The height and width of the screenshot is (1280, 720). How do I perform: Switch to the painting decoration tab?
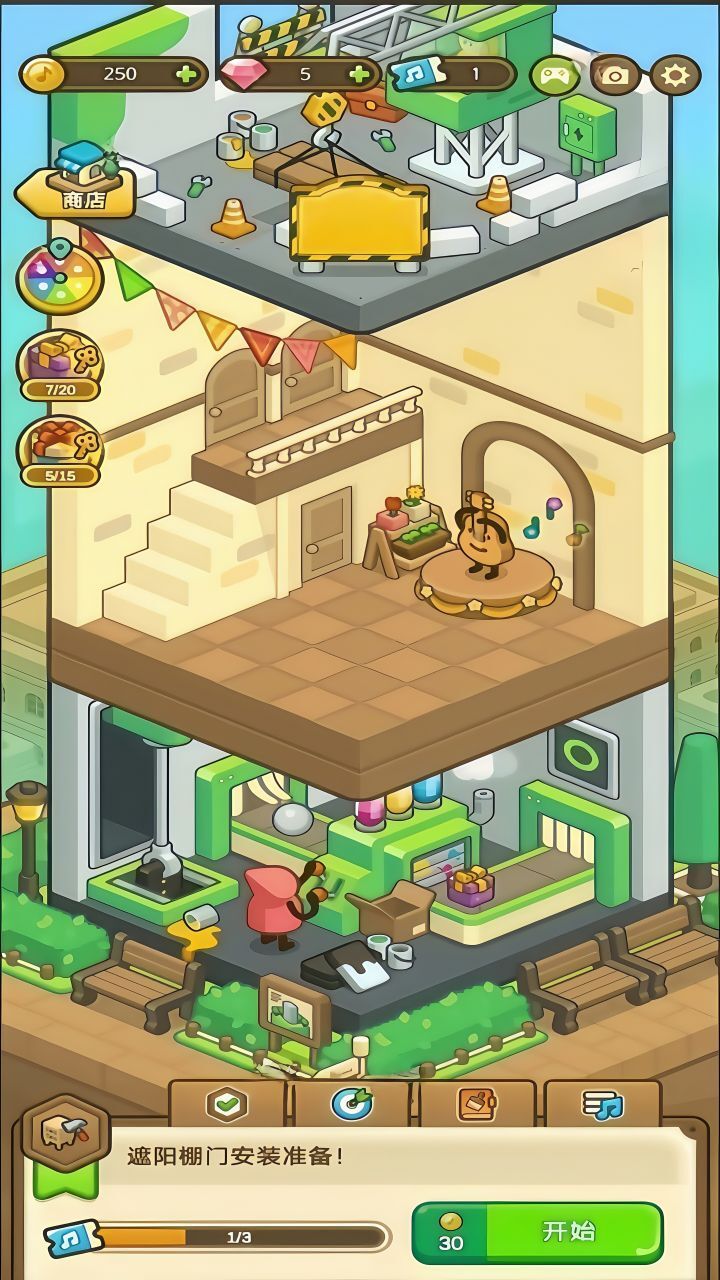pos(477,1104)
